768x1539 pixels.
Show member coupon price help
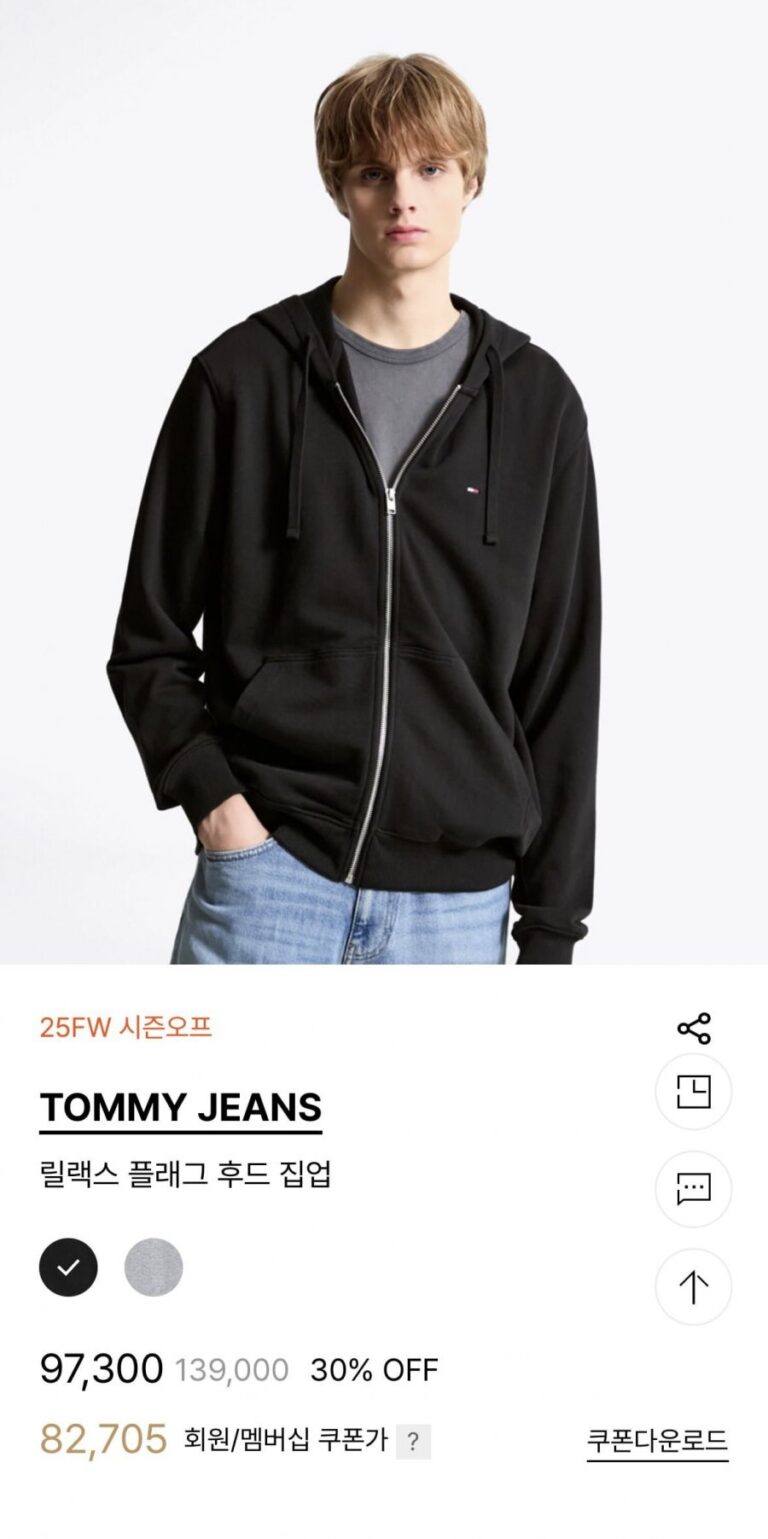[413, 1442]
